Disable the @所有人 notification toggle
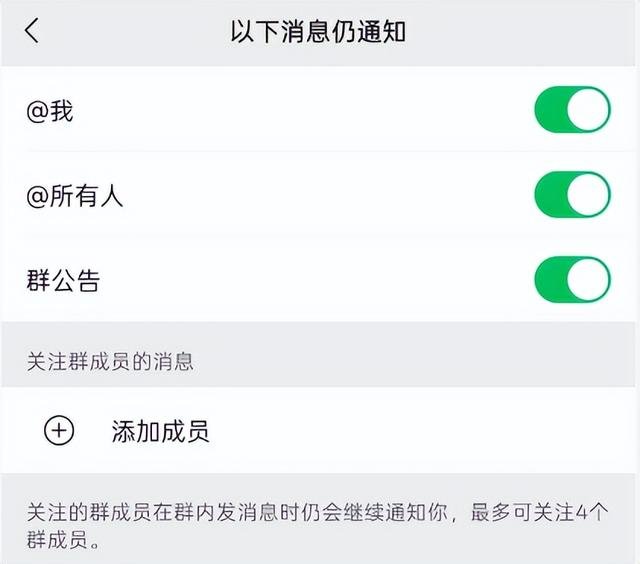 (572, 195)
